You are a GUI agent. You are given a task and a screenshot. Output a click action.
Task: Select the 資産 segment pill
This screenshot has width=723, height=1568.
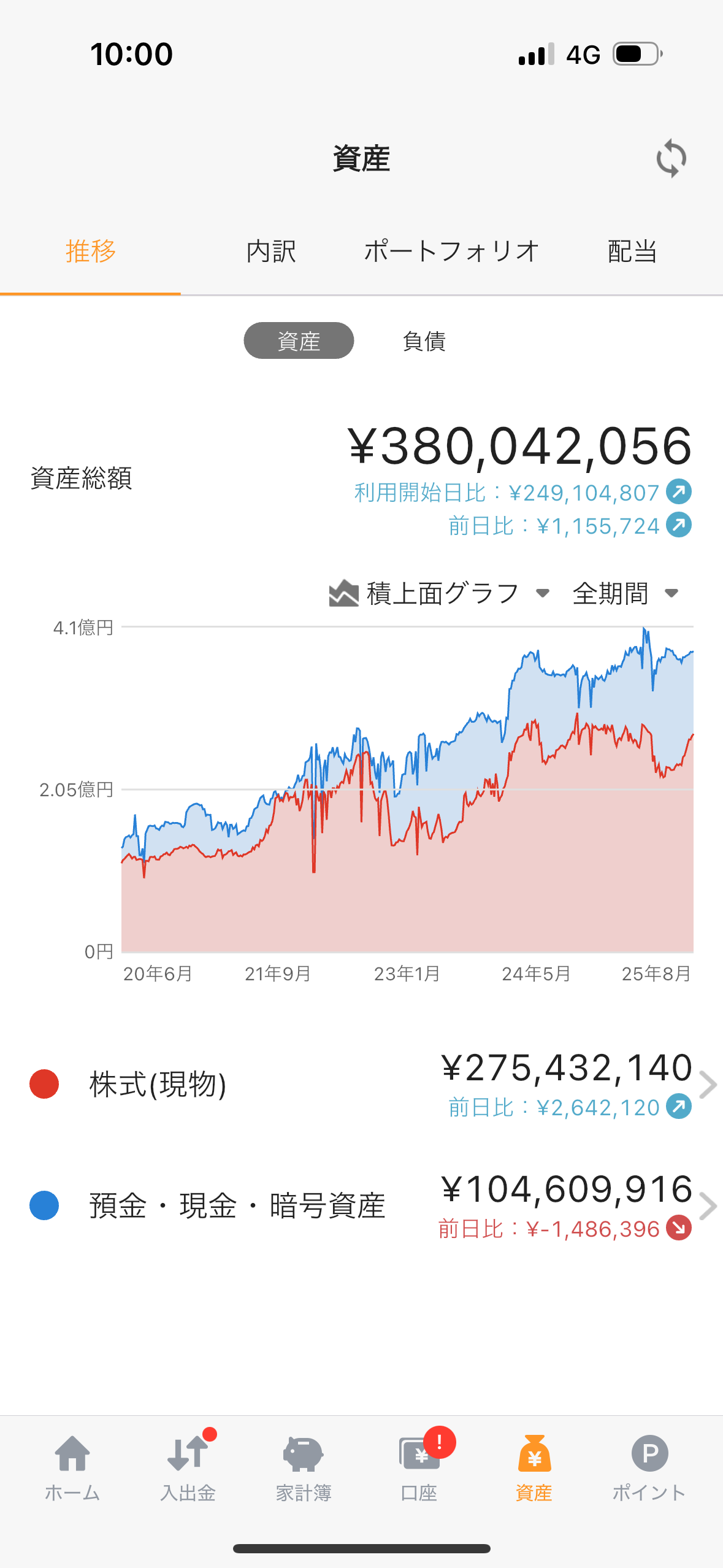[299, 340]
